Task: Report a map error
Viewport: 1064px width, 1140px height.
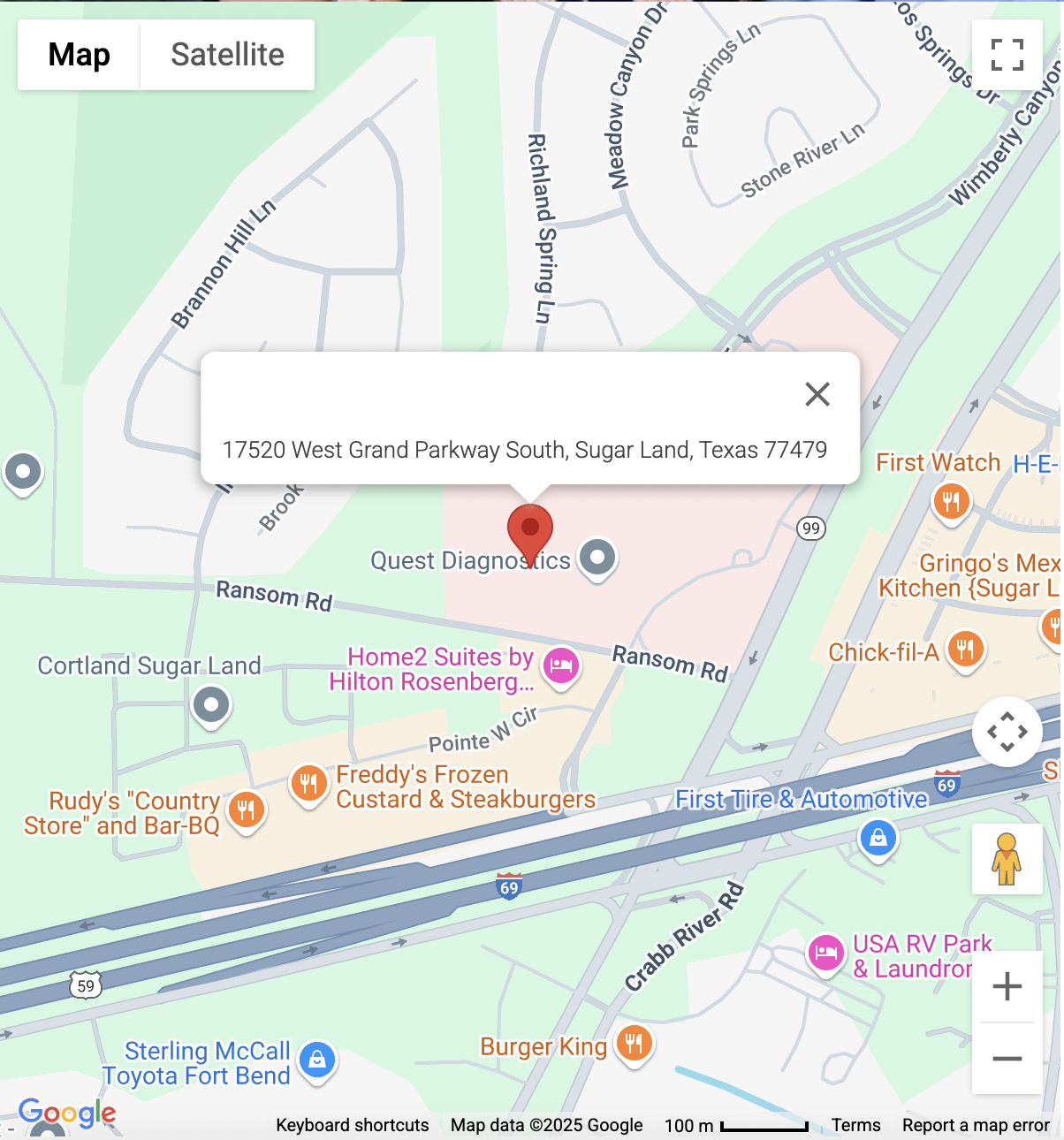Action: click(976, 1125)
